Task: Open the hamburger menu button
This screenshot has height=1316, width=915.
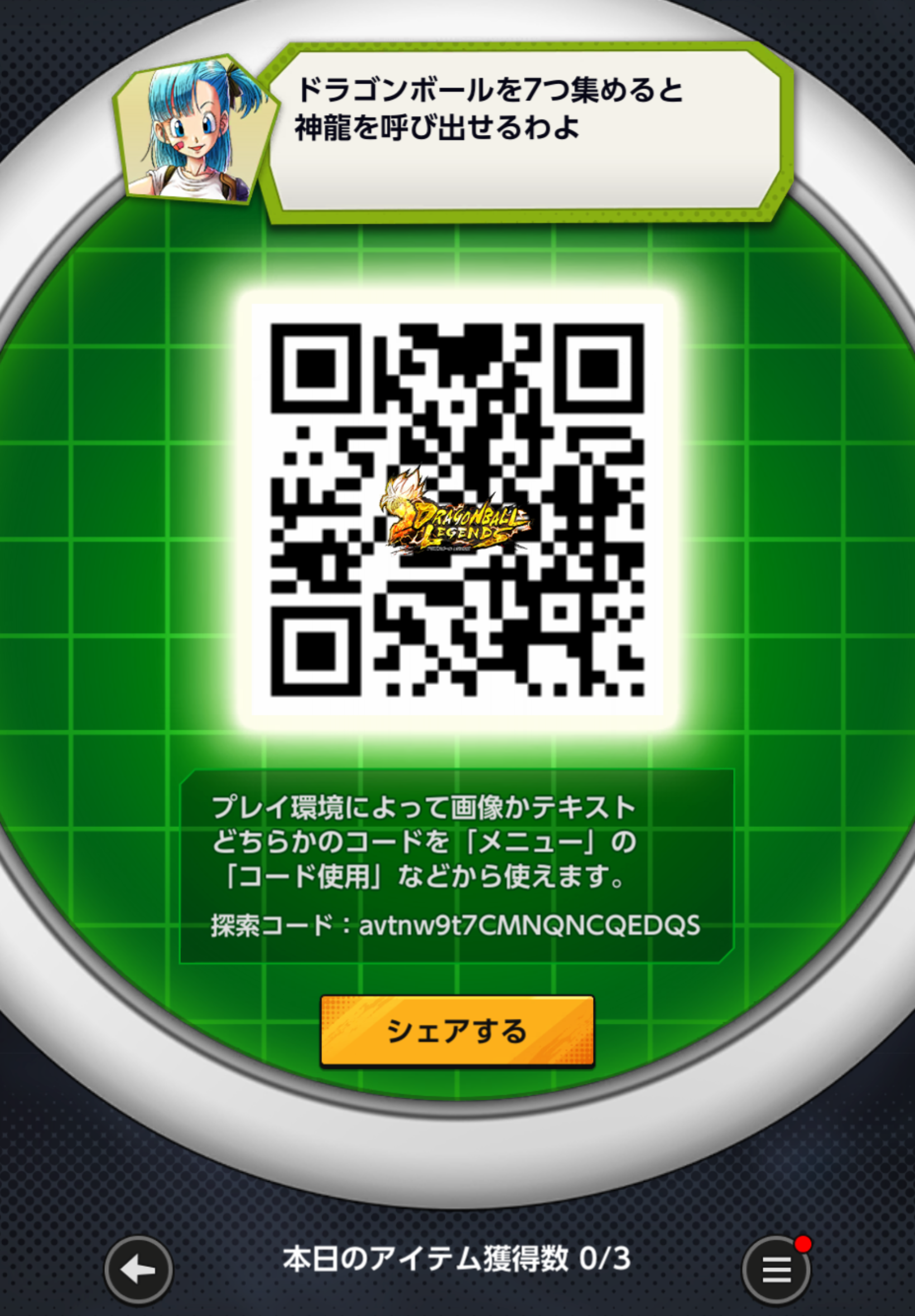Action: [776, 1270]
